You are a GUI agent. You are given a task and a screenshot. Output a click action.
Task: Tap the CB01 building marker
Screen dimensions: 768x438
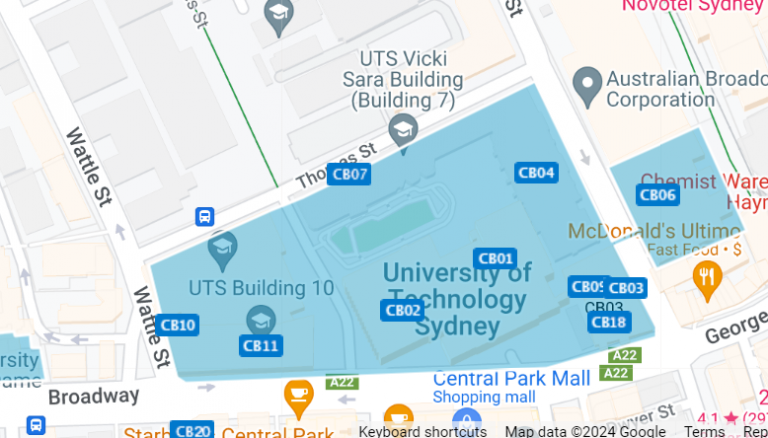[x=495, y=258]
